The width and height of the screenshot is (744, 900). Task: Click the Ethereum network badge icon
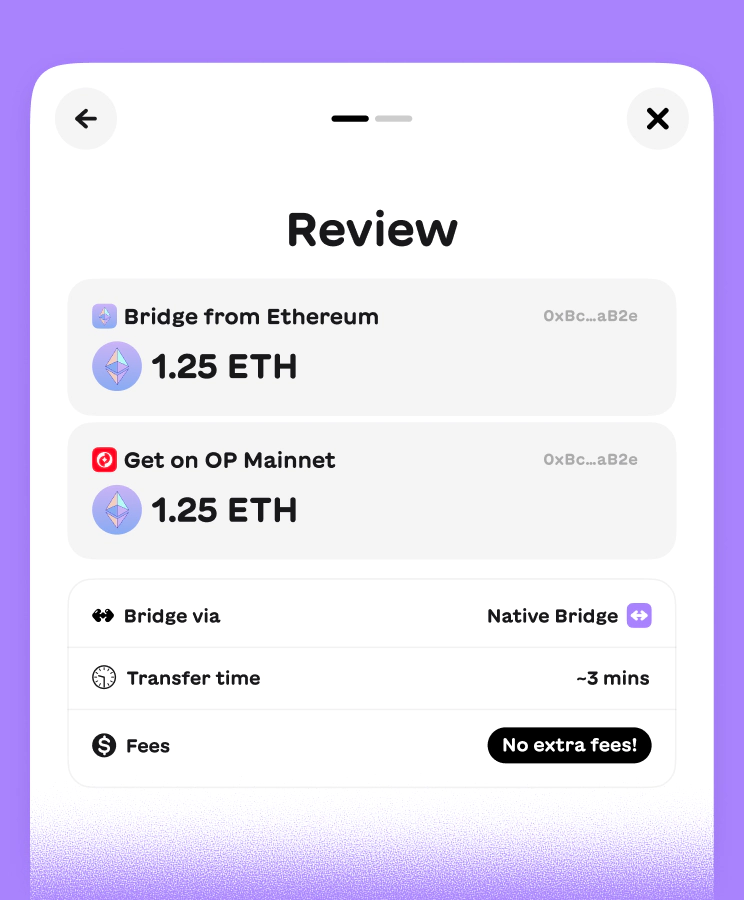[x=105, y=316]
